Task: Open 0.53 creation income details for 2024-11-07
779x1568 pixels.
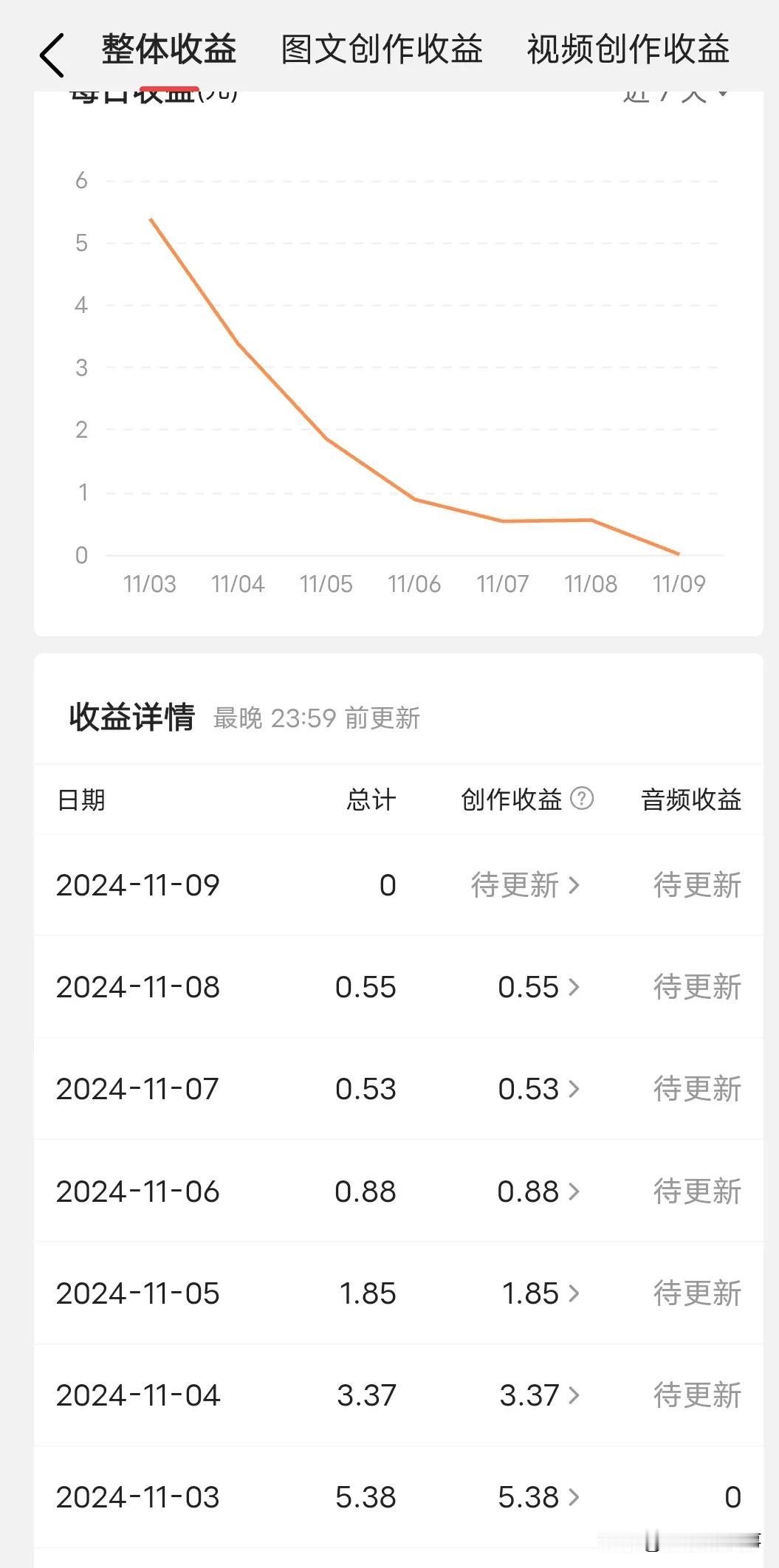Action: tap(539, 1088)
